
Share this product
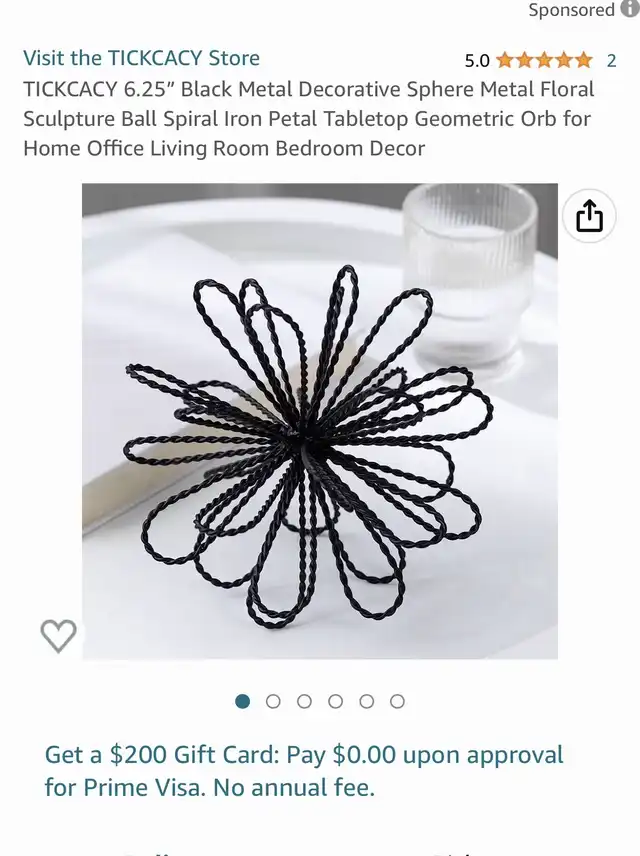589,216
